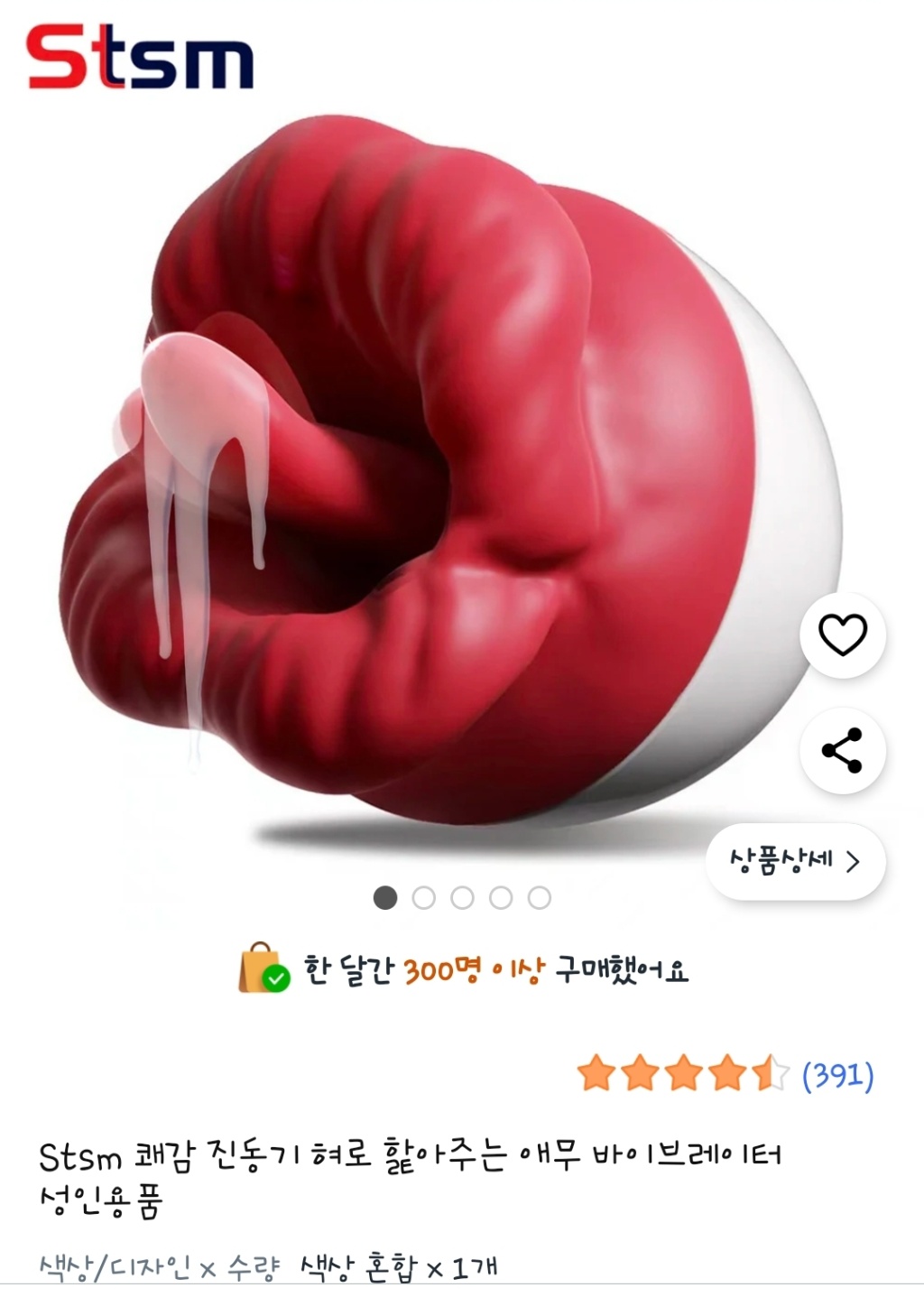The image size is (924, 1297).
Task: Jump to the second image indicator dot
Action: (423, 898)
